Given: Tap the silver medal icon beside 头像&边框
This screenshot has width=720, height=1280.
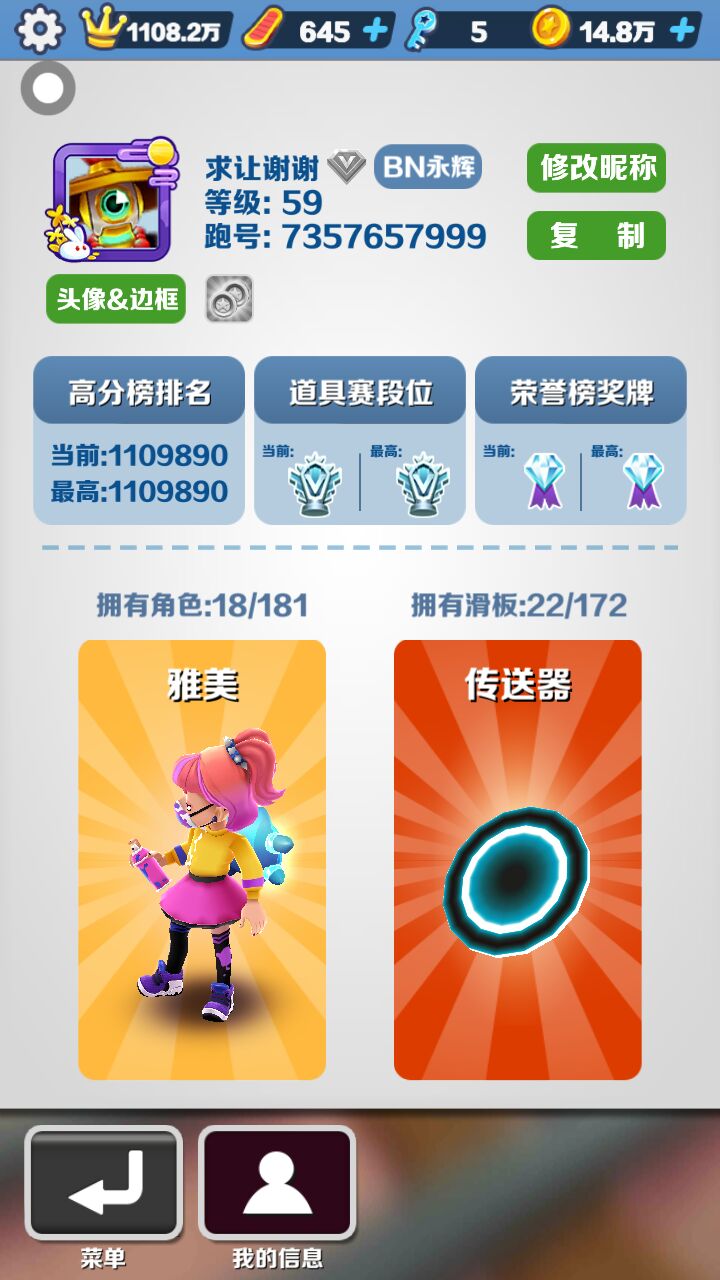Looking at the screenshot, I should pyautogui.click(x=229, y=299).
